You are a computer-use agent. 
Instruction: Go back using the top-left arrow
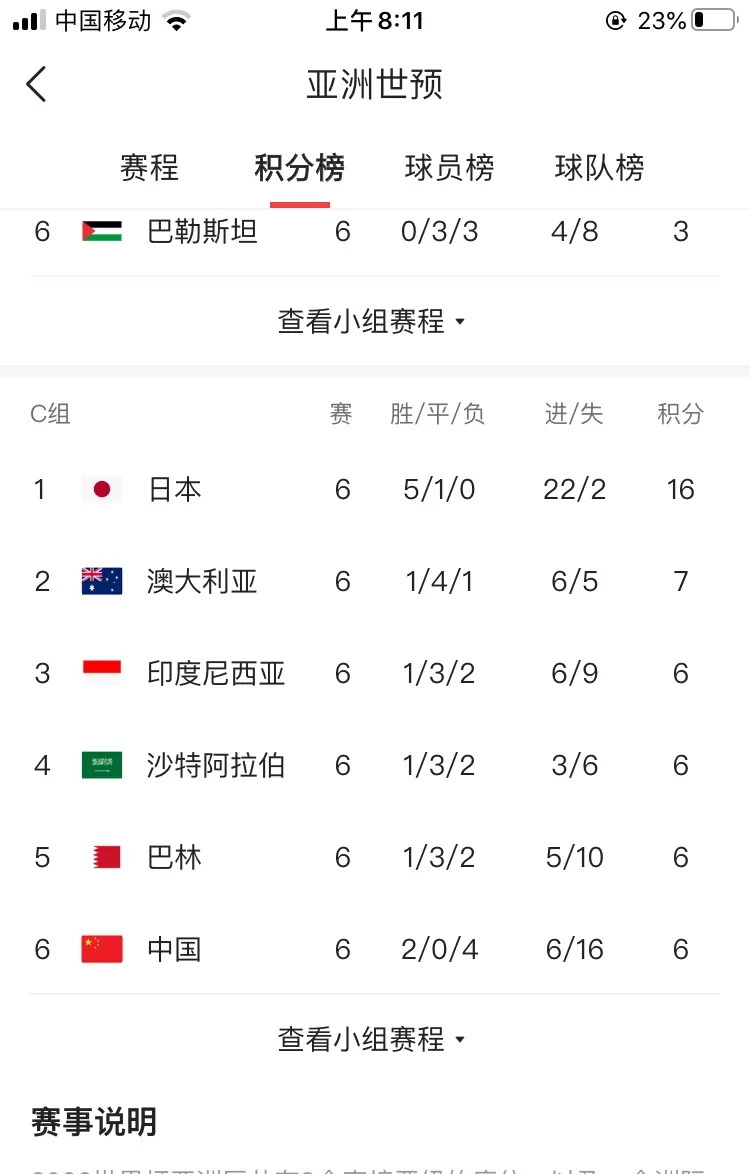(36, 84)
